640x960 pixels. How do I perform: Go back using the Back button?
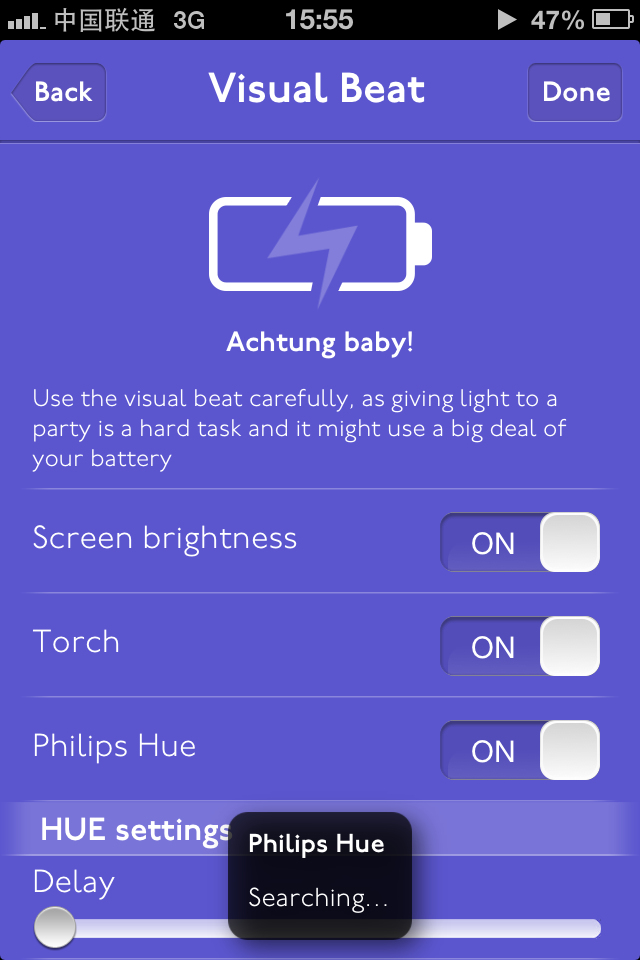60,92
